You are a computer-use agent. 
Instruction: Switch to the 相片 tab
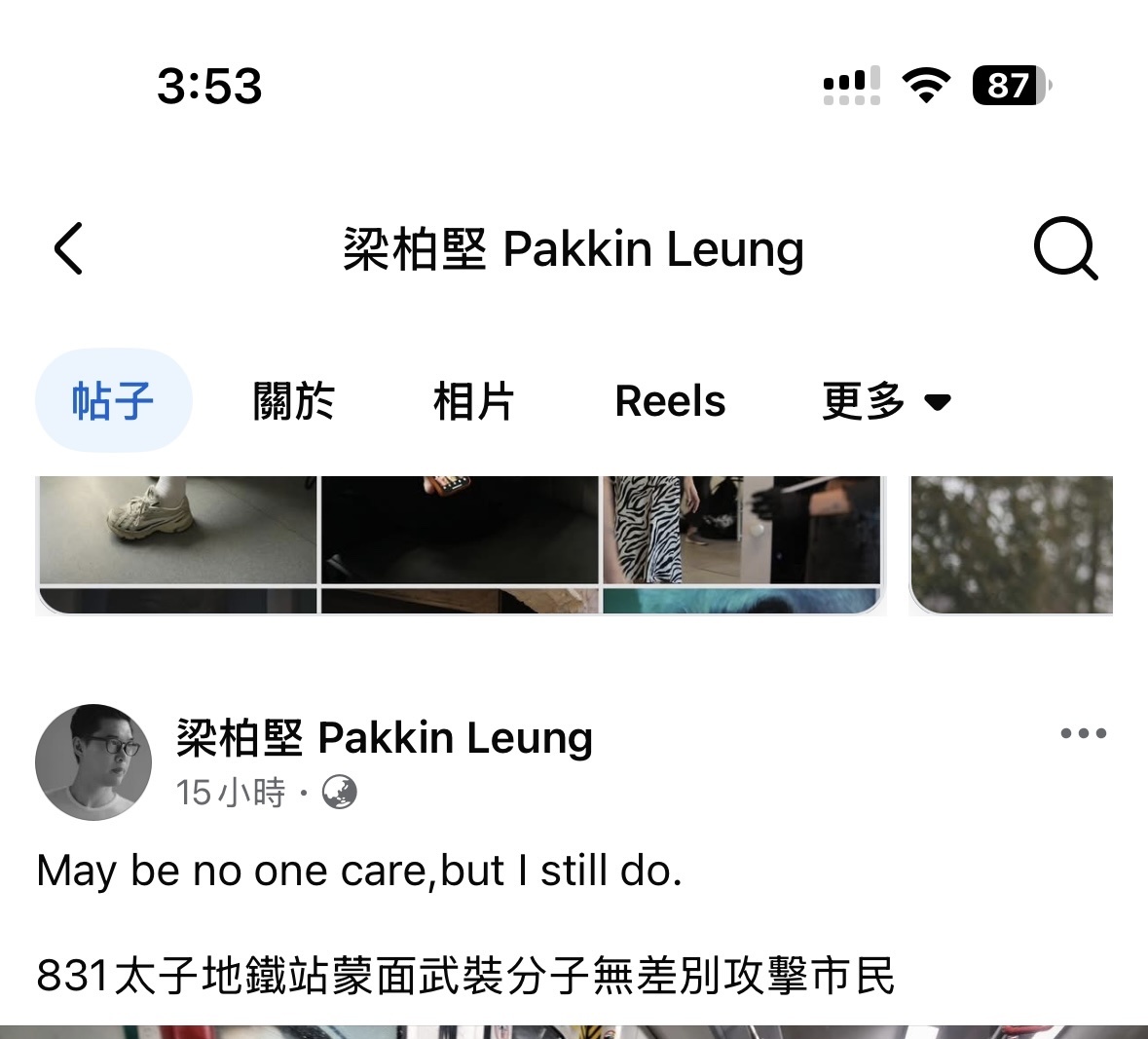click(x=473, y=400)
